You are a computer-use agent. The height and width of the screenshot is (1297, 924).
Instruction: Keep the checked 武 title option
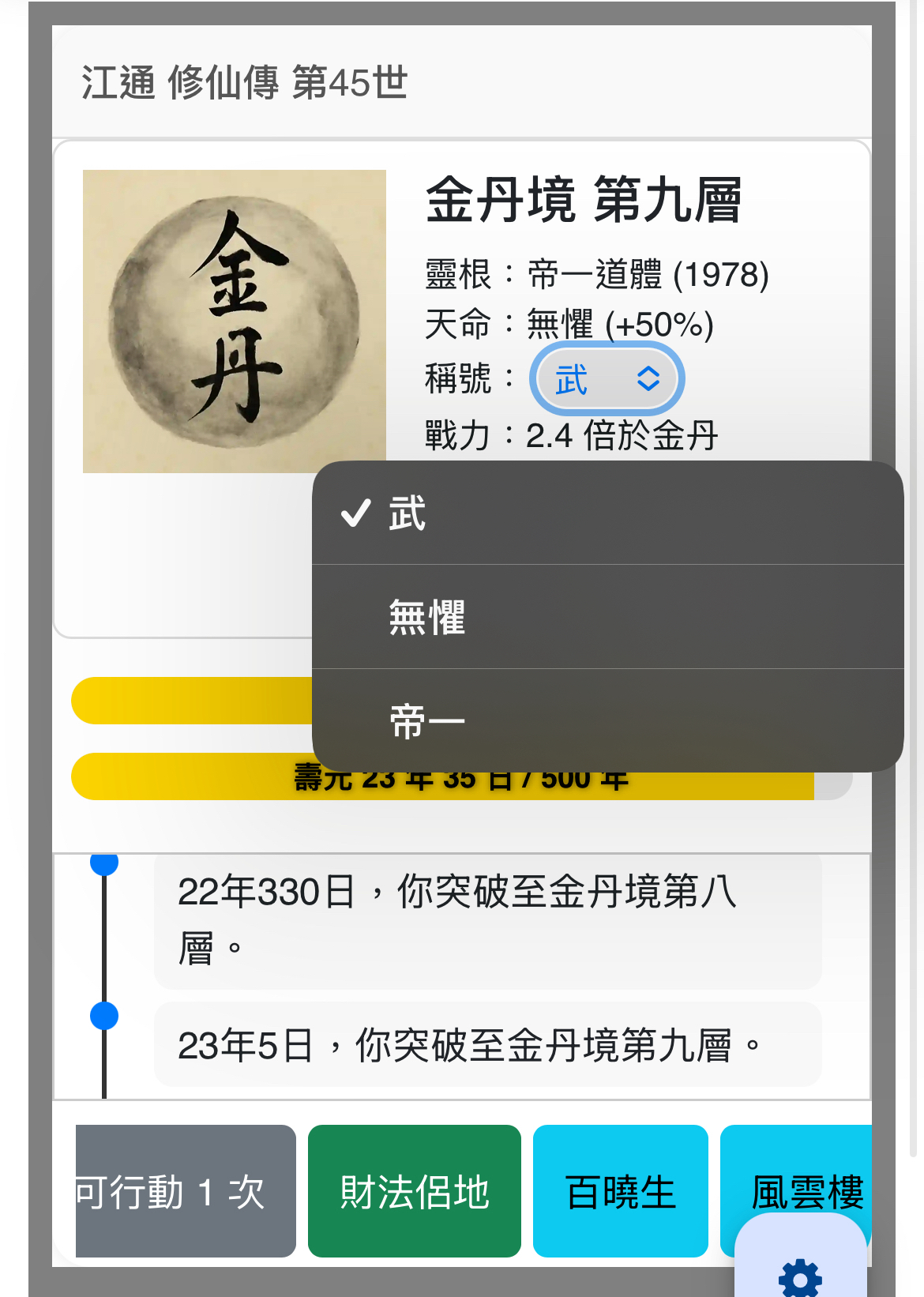[607, 513]
